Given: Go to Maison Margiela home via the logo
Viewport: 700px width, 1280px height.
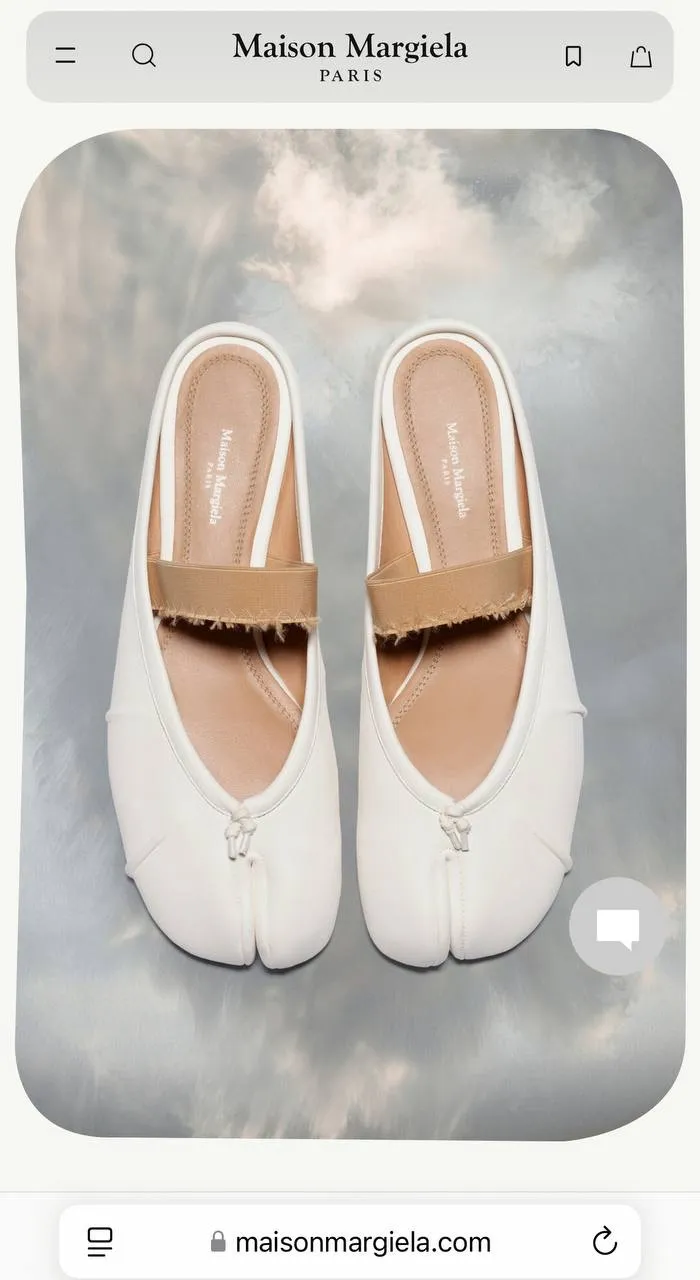Looking at the screenshot, I should click(350, 56).
